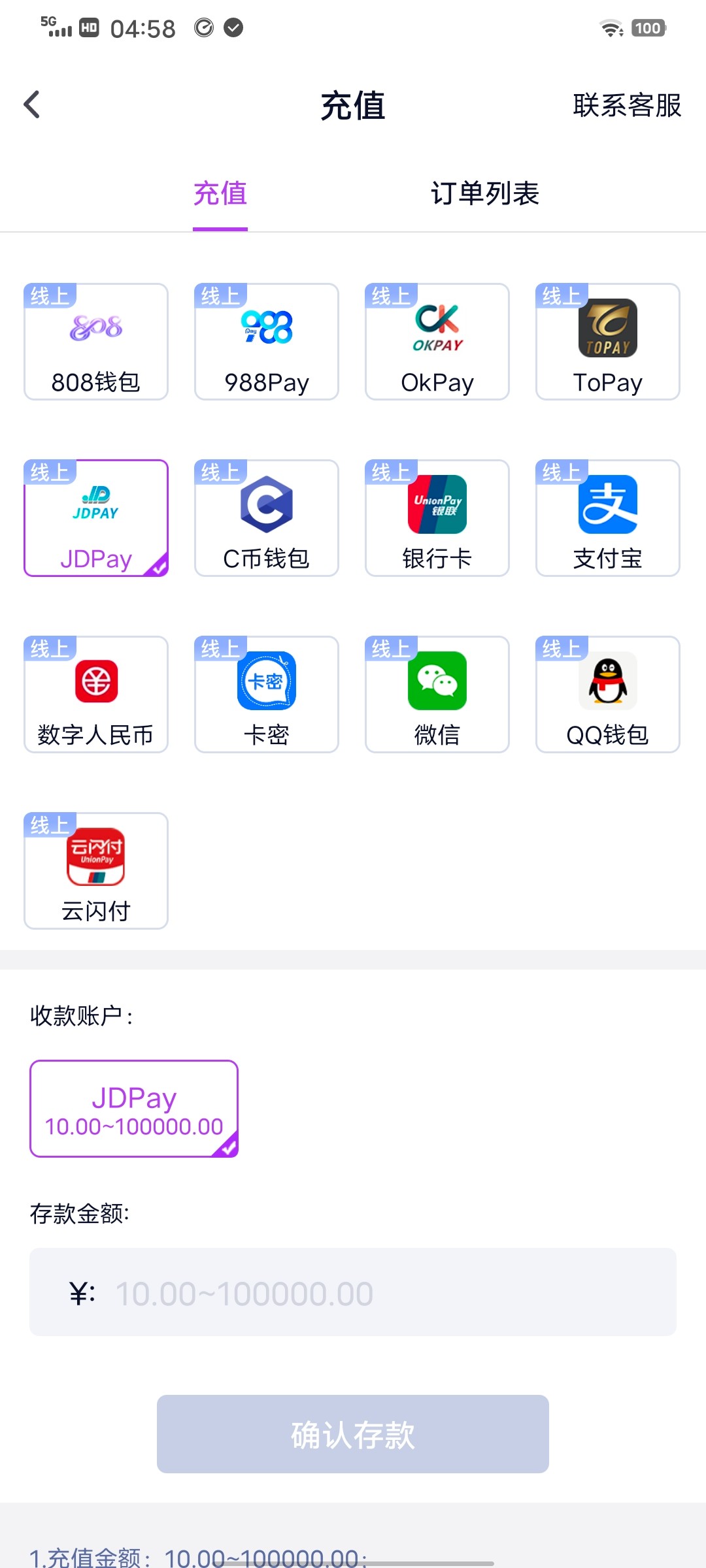
Task: Select JDPay 10.00~100000.00 receiving account
Action: (134, 1109)
